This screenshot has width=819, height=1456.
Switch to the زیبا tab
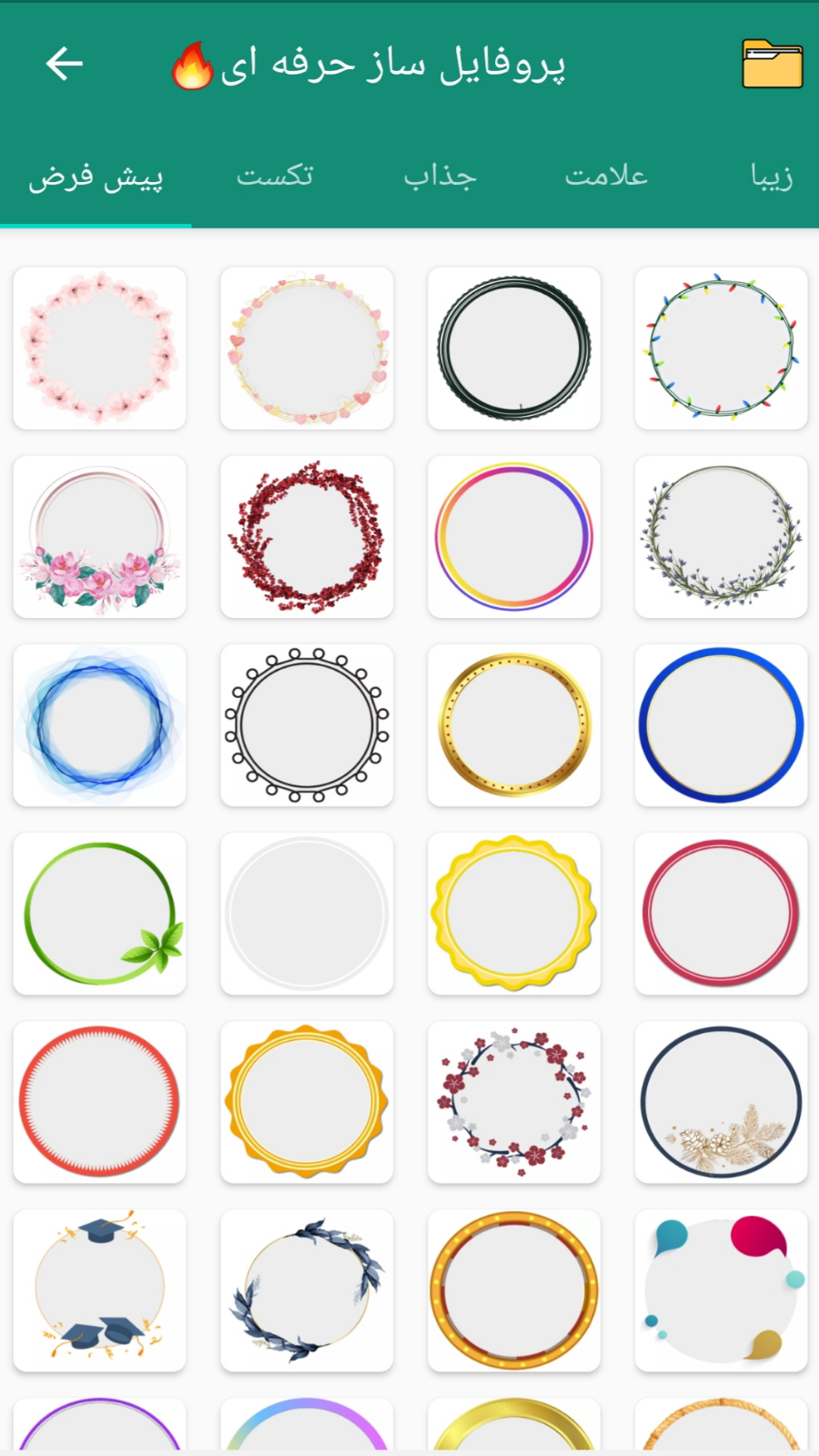pyautogui.click(x=771, y=176)
